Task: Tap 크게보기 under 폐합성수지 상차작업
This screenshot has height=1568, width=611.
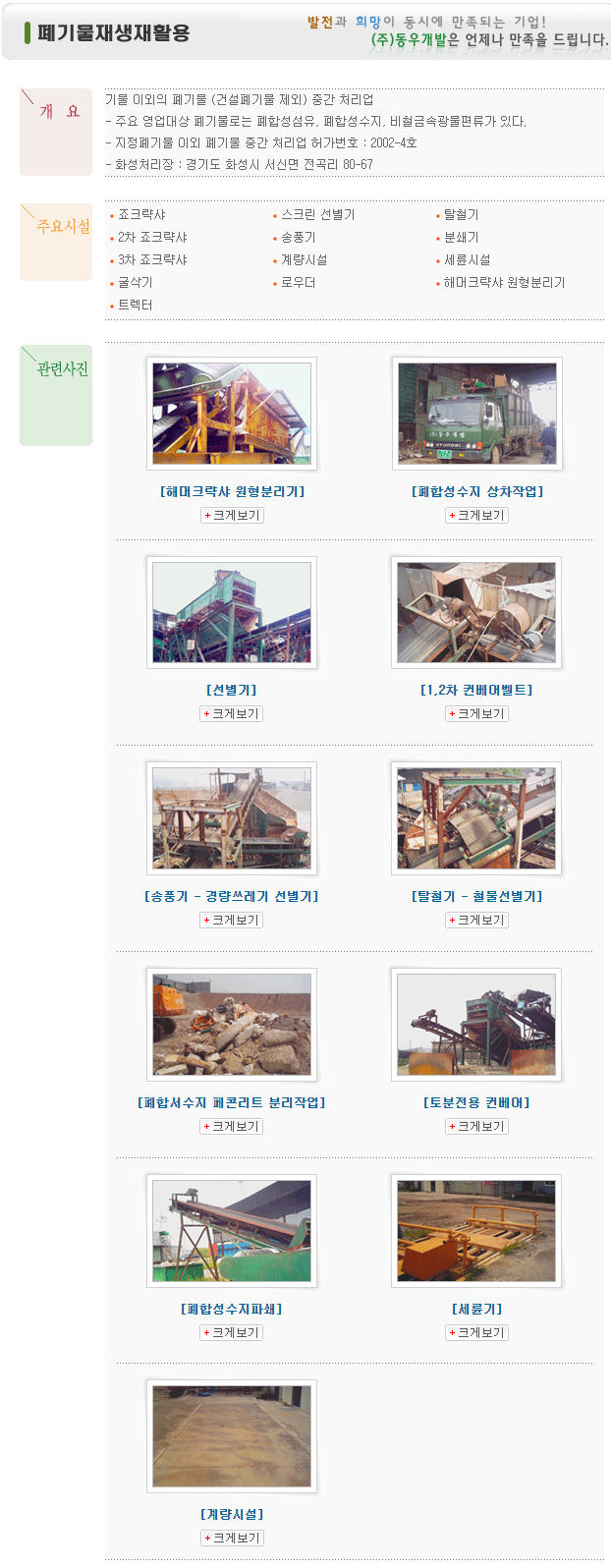Action: click(476, 515)
